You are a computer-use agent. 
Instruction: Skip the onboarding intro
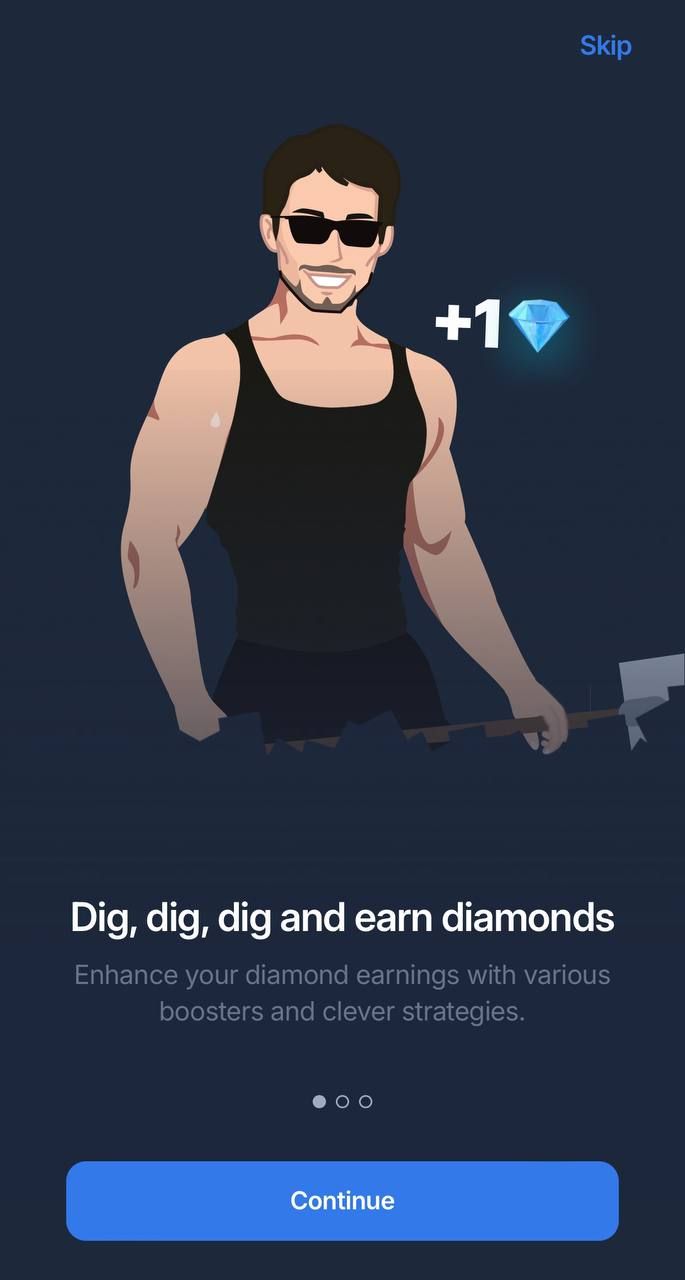coord(605,46)
